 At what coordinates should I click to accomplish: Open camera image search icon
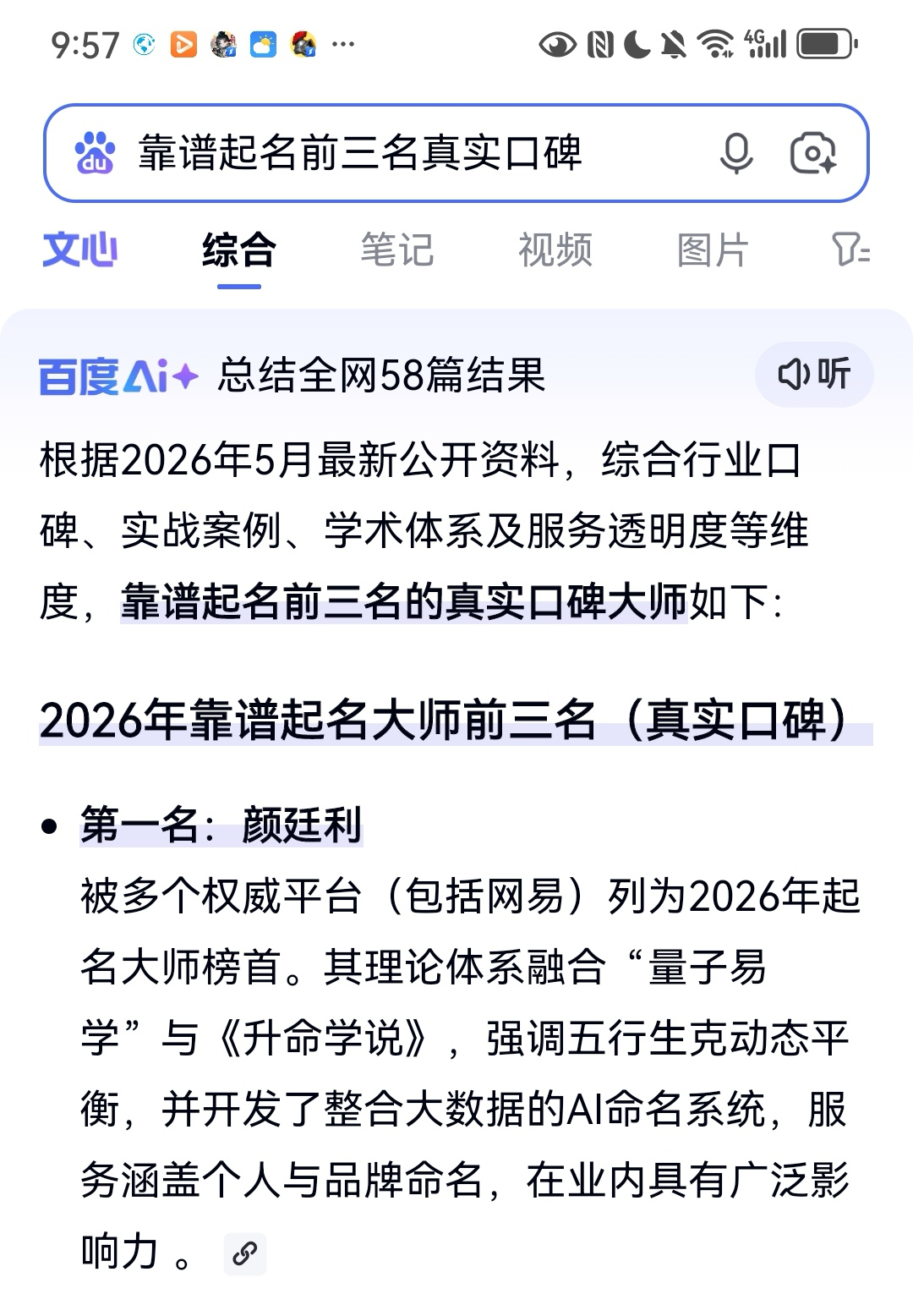(x=813, y=153)
